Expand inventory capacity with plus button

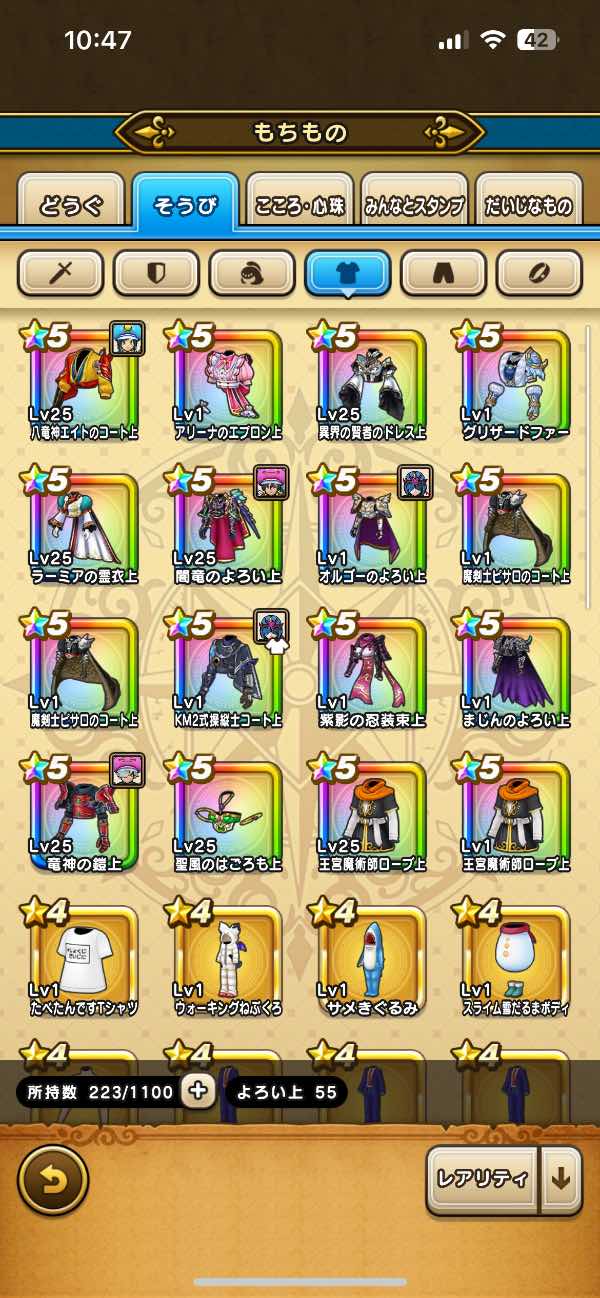tap(198, 1091)
